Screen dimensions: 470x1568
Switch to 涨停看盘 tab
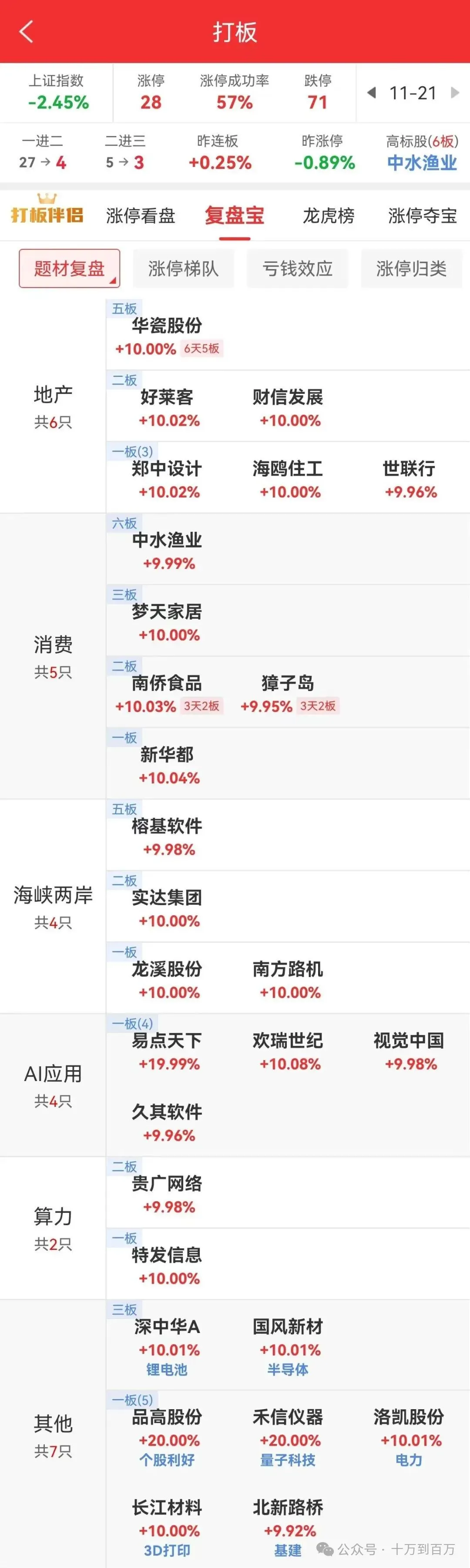[x=141, y=215]
